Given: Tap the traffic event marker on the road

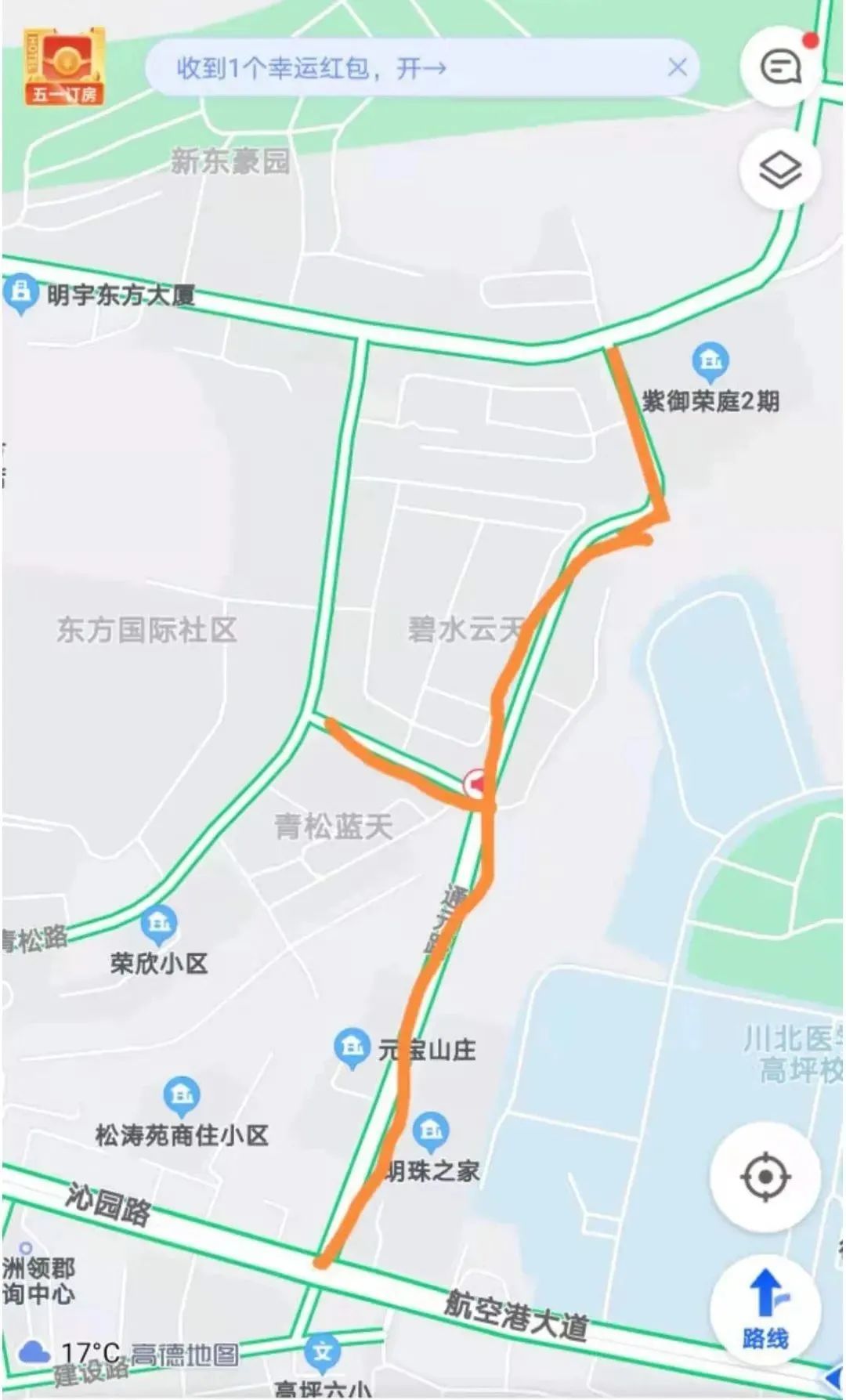Looking at the screenshot, I should point(474,783).
